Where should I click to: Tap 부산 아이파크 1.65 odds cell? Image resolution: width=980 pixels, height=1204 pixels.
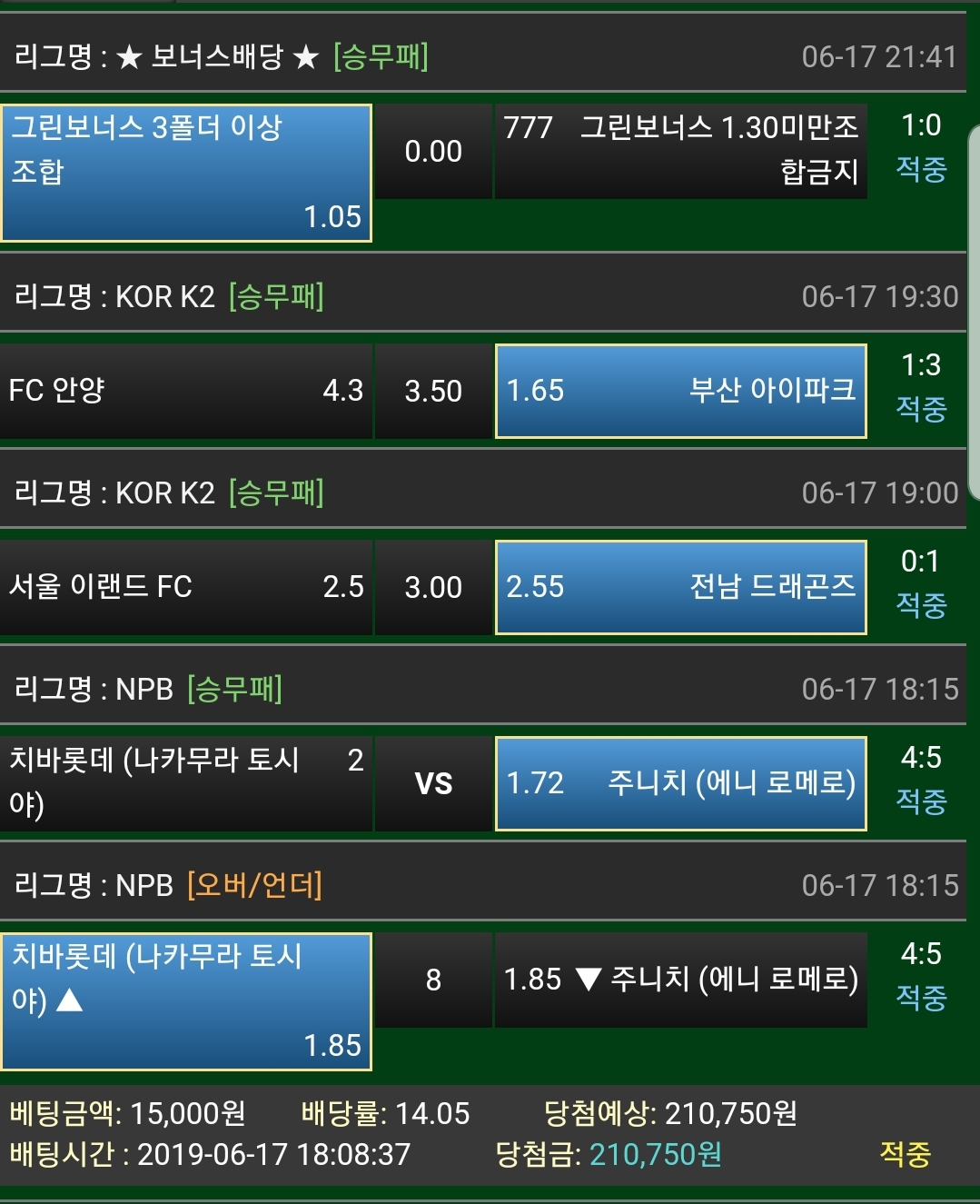(680, 391)
